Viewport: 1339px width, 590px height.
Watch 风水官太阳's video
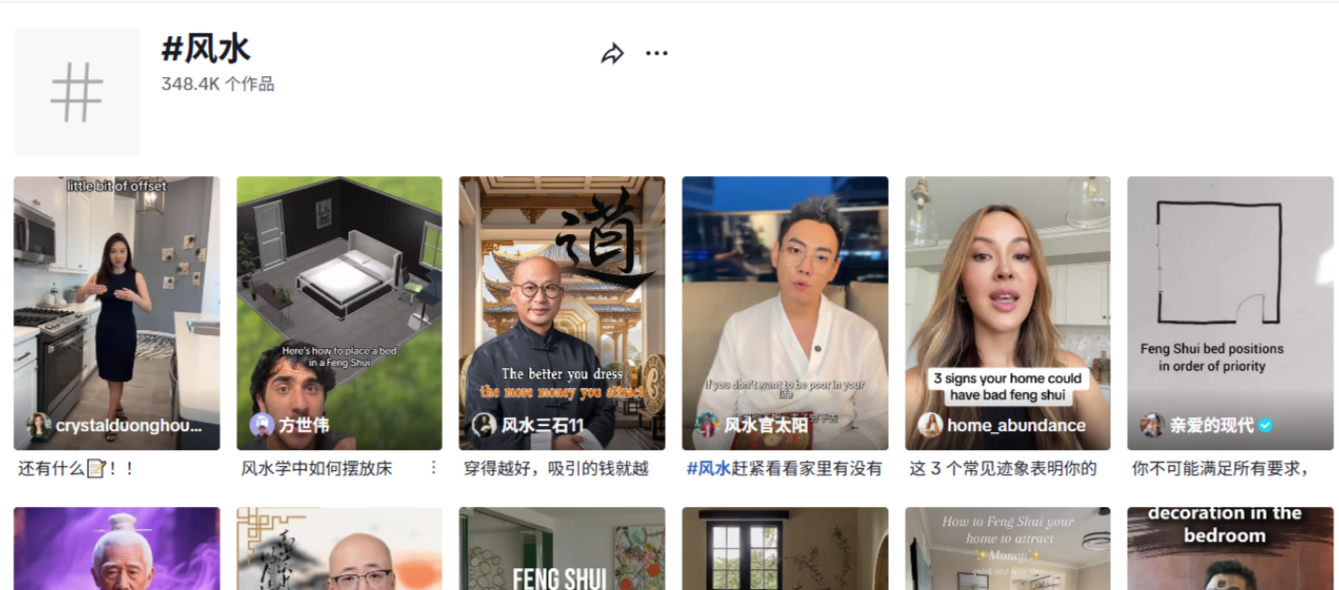point(784,310)
